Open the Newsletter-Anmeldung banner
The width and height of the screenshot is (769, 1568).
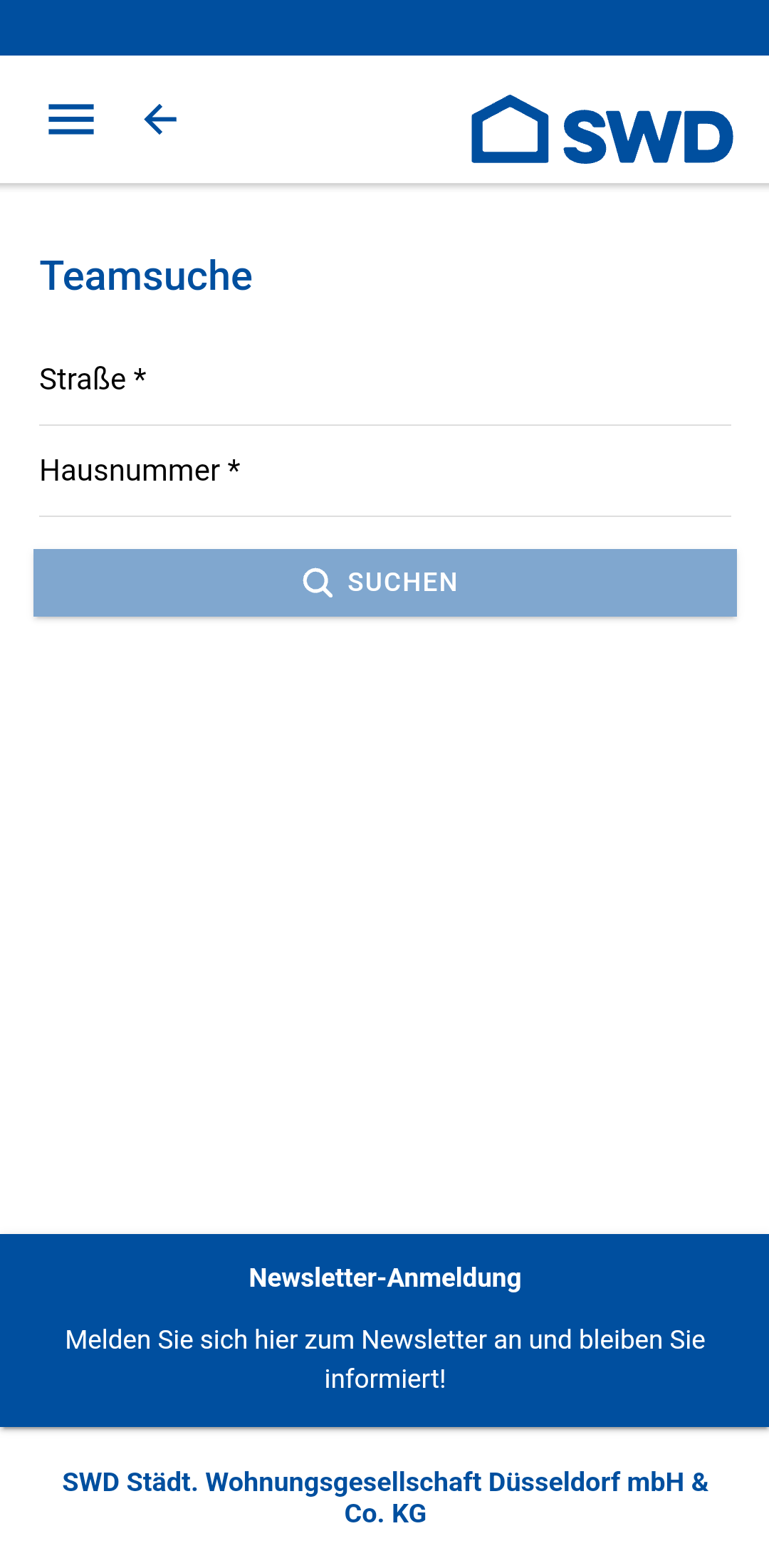(384, 1329)
